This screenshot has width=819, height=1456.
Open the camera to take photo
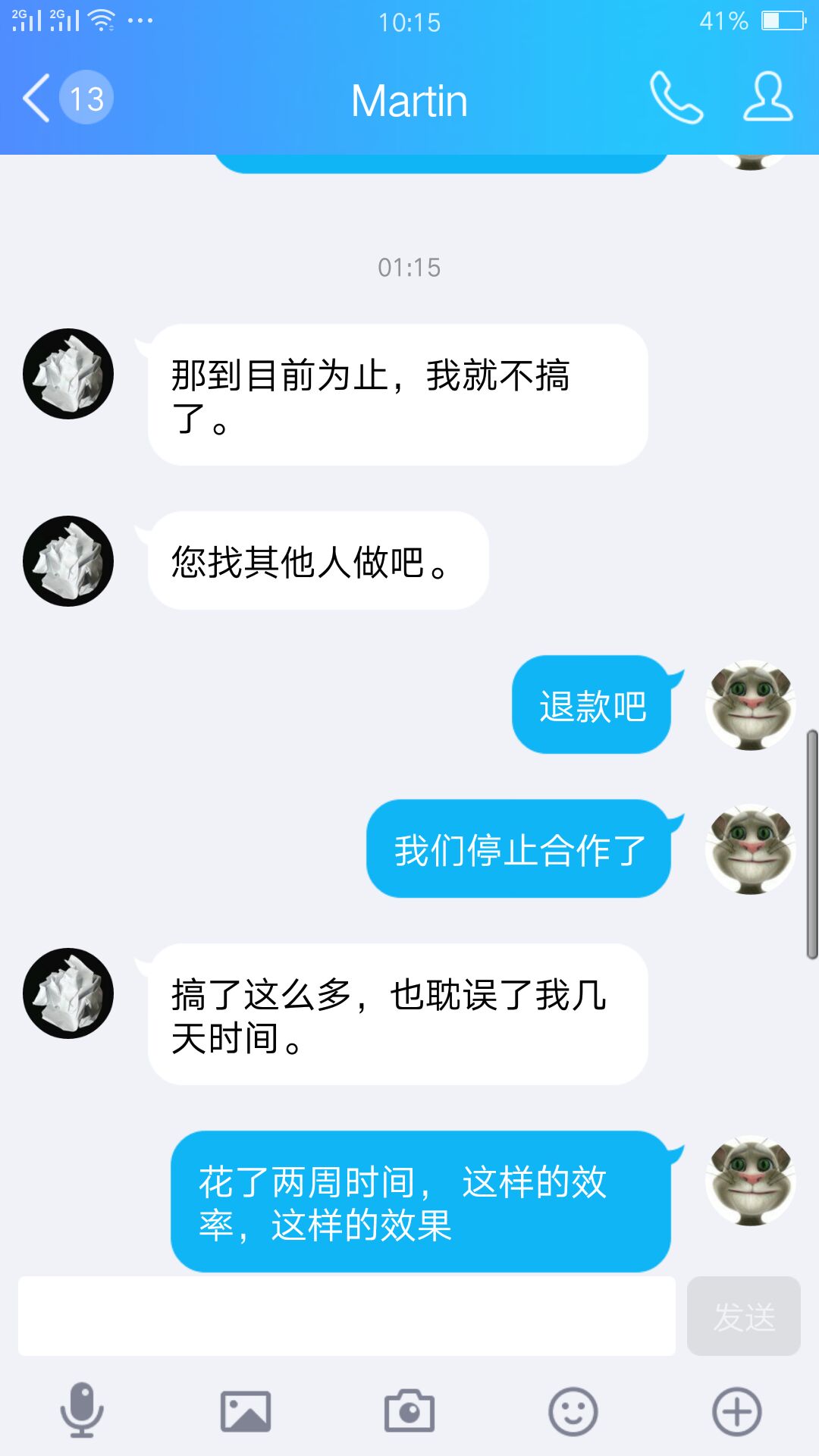pos(409,1411)
